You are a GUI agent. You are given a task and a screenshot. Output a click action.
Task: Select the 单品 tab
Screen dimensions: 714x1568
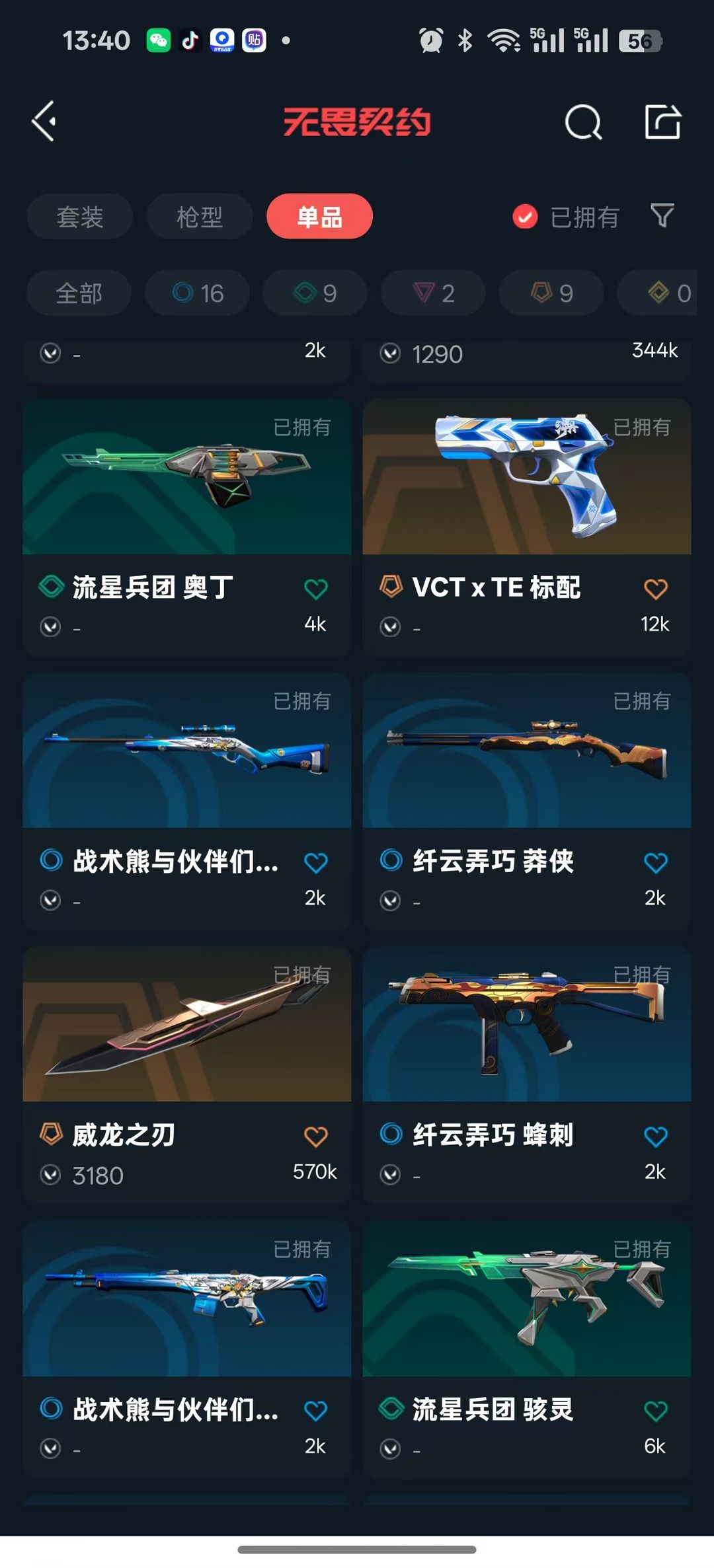tap(319, 217)
